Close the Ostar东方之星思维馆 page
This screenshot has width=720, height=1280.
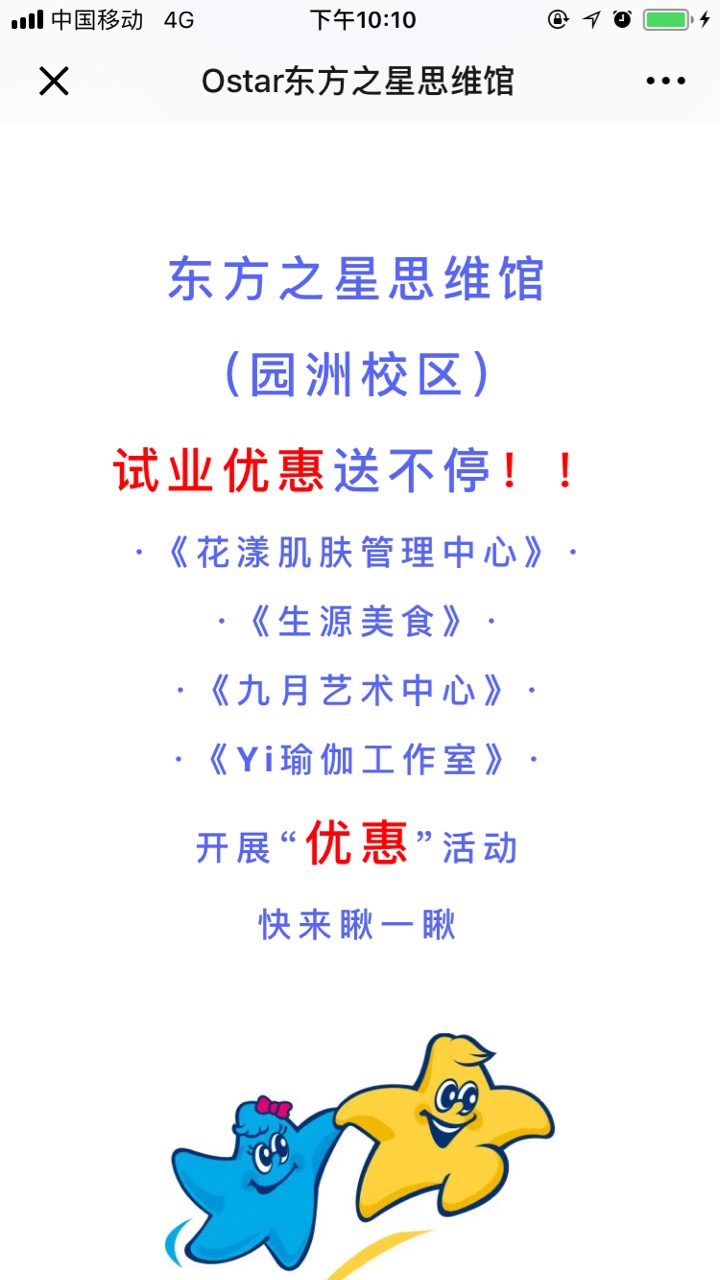pos(54,81)
